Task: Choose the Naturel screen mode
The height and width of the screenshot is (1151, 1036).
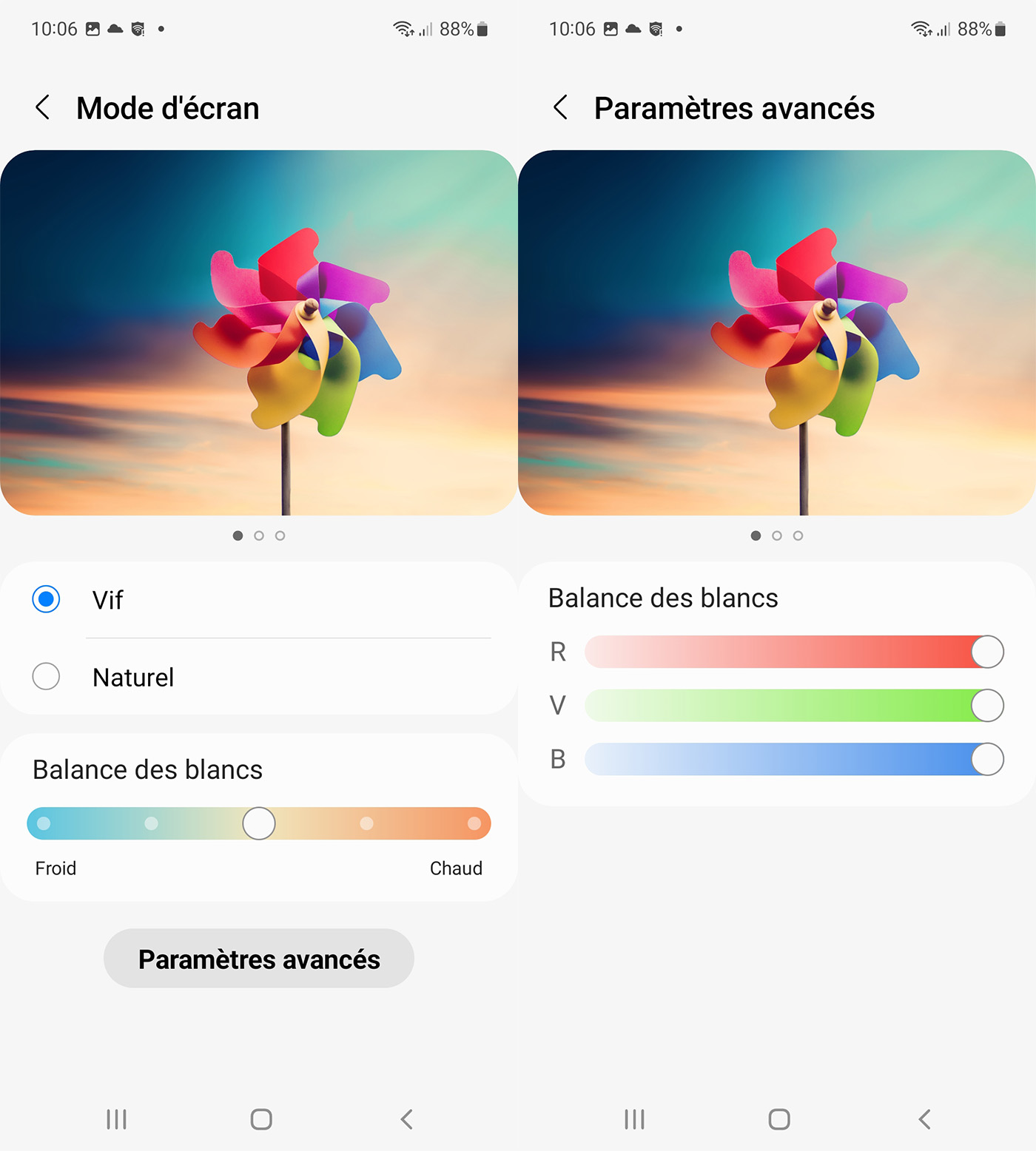Action: click(x=46, y=676)
